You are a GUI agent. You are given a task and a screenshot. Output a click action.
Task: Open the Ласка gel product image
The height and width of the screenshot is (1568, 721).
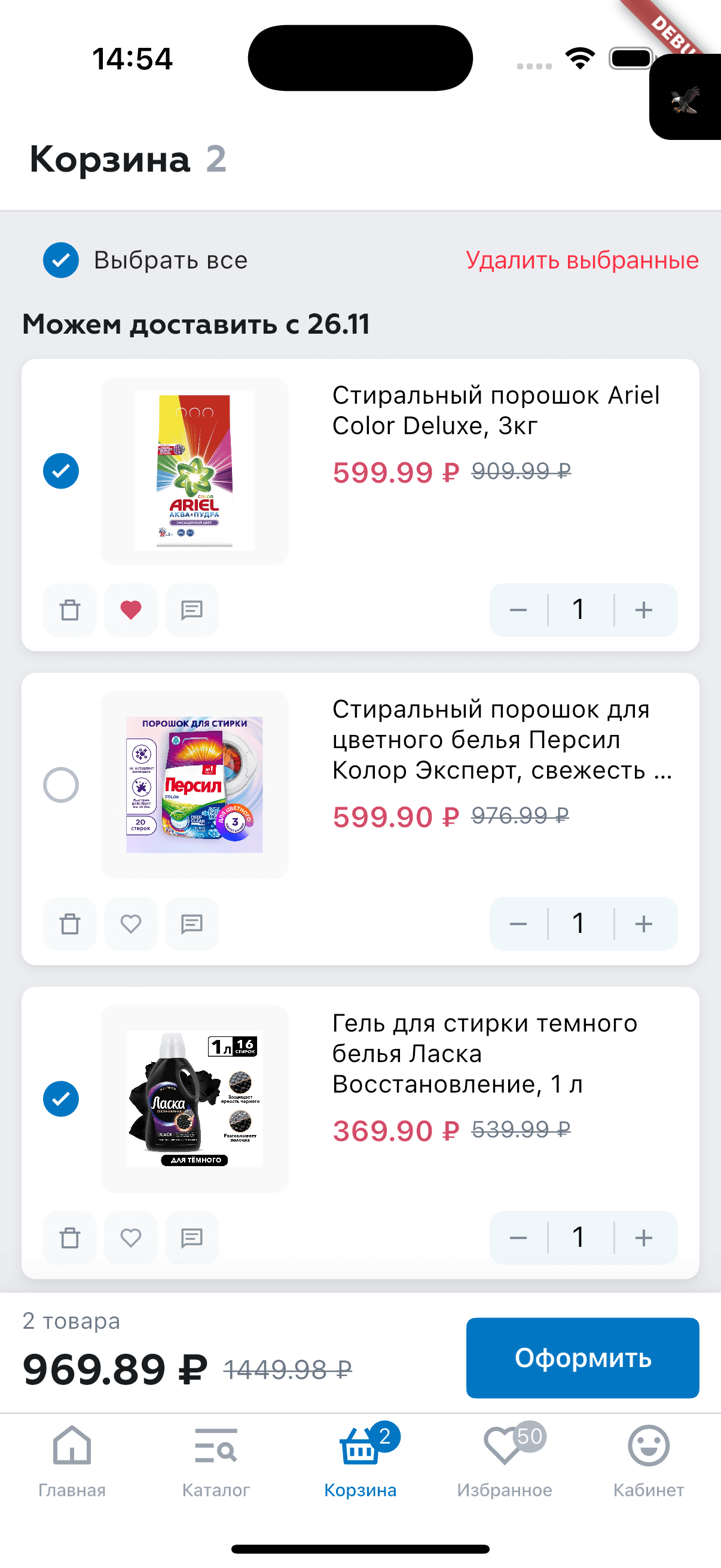tap(194, 1099)
